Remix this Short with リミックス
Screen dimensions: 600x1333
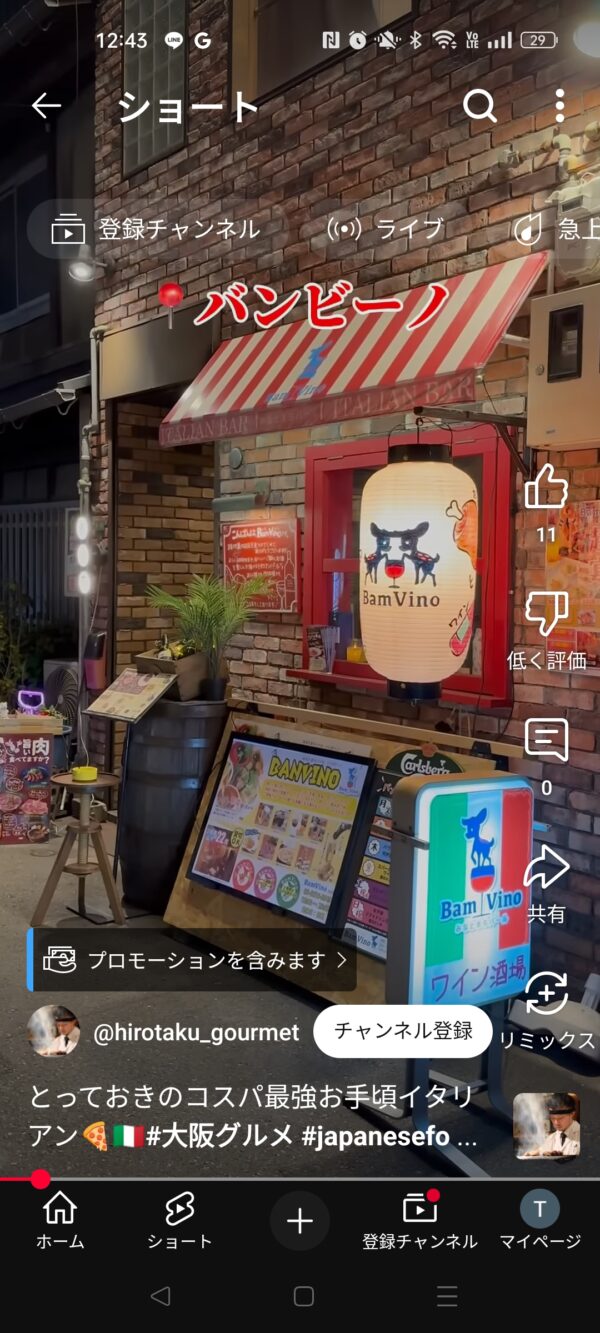click(546, 994)
